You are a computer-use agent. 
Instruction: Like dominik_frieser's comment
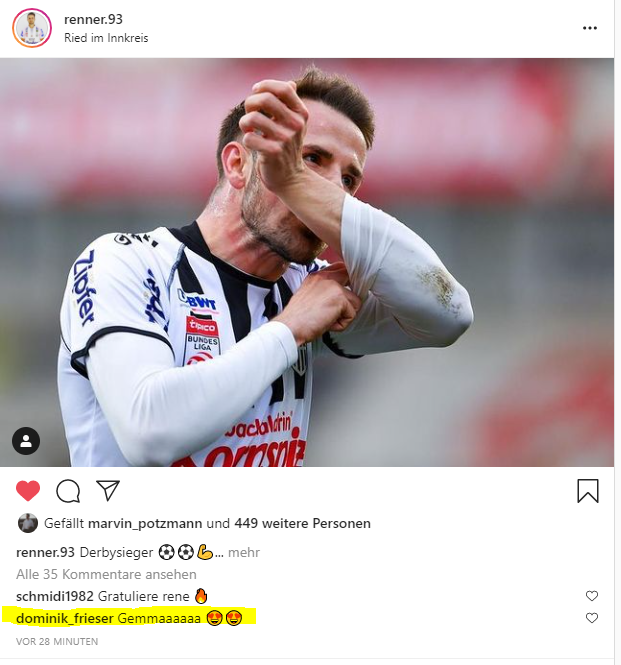click(x=592, y=618)
